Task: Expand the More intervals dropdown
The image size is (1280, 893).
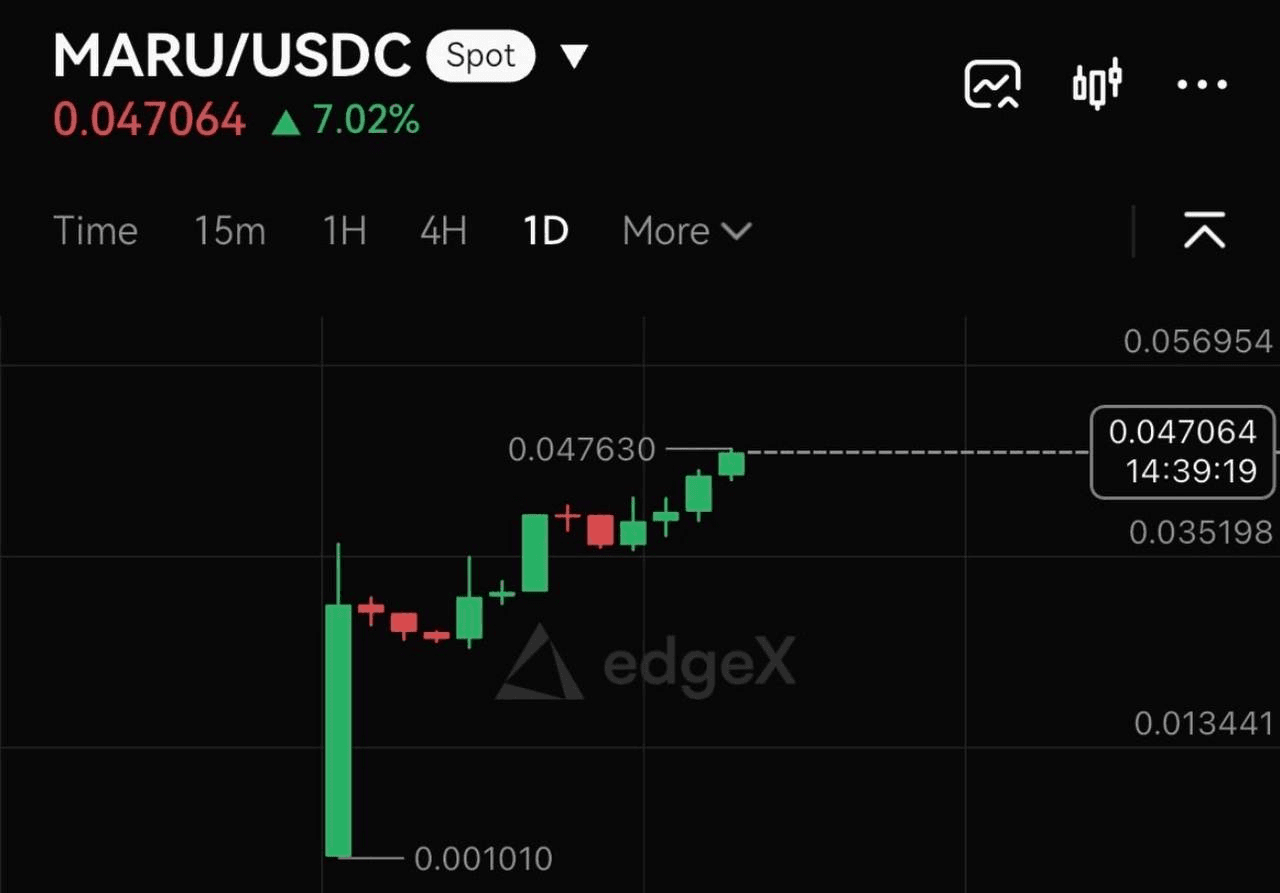Action: pyautogui.click(x=686, y=231)
